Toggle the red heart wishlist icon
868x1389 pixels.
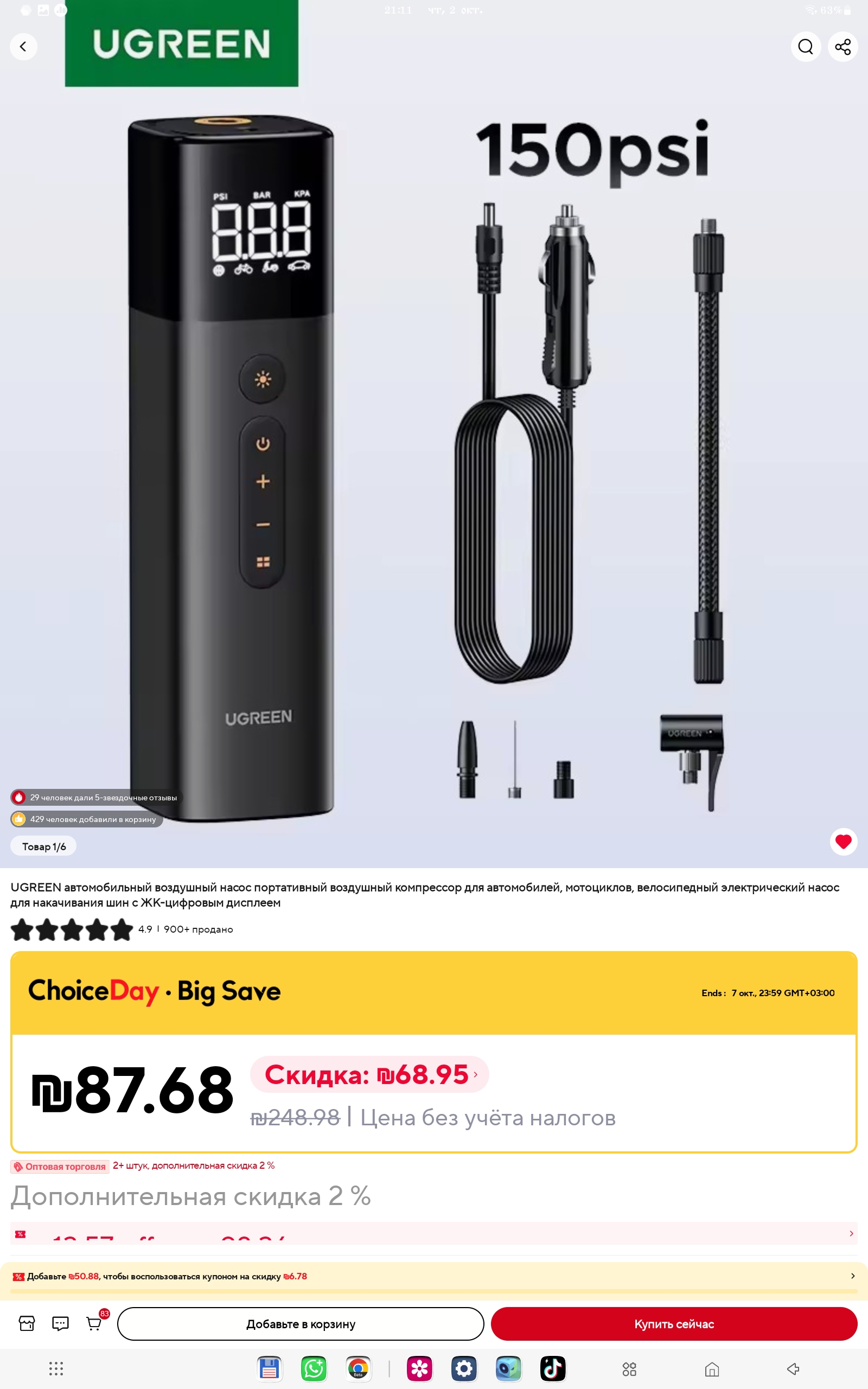coord(843,842)
